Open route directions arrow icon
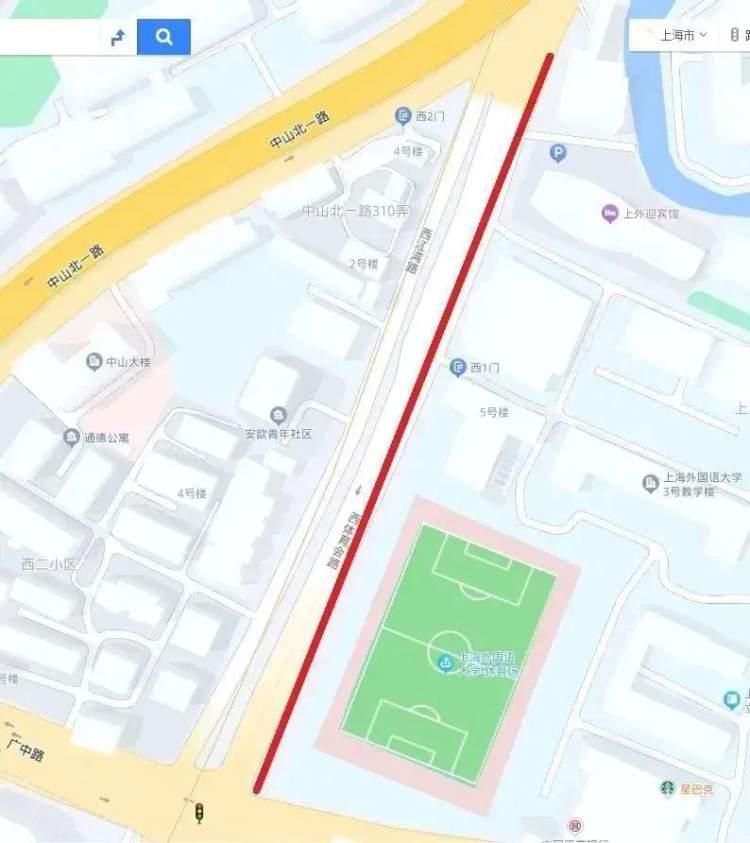The width and height of the screenshot is (750, 843). (x=118, y=38)
